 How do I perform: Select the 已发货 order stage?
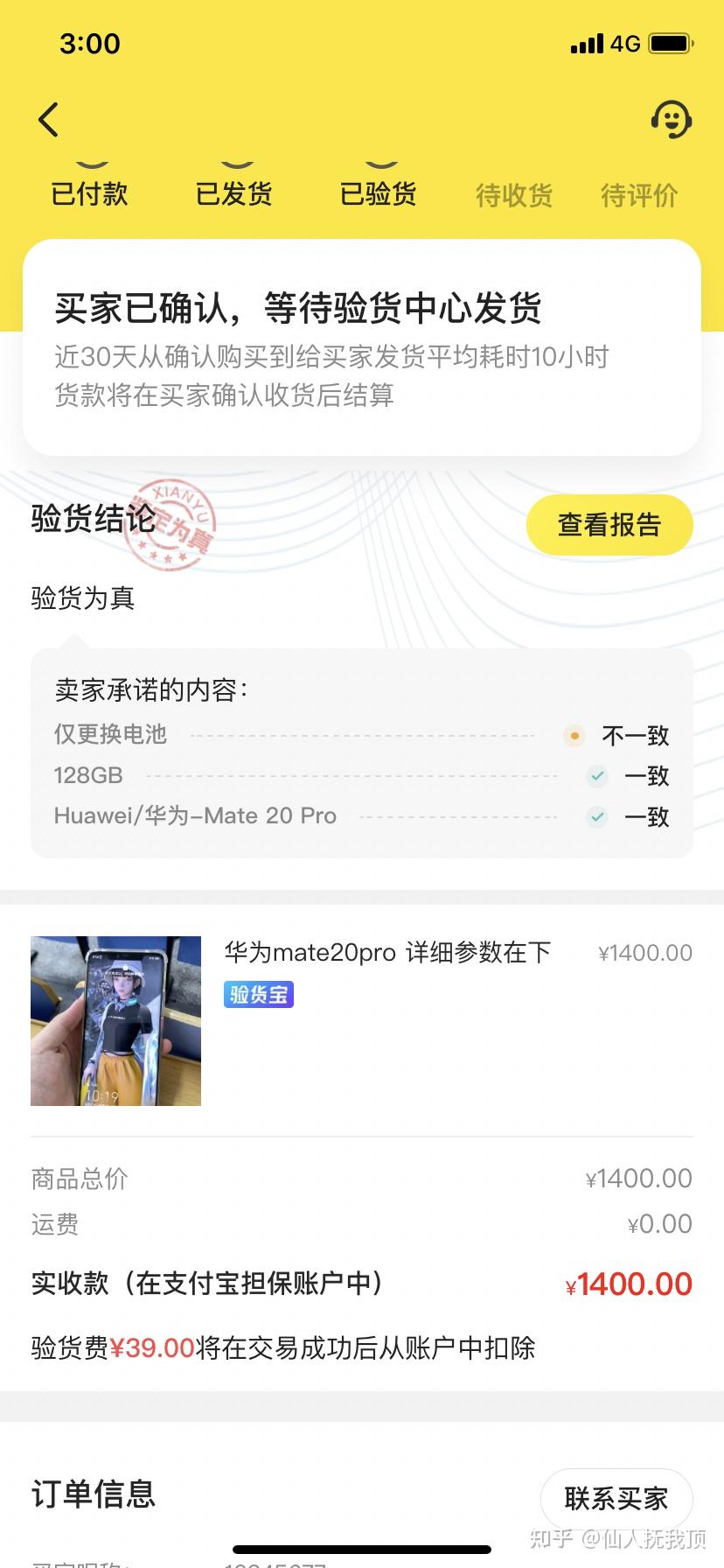click(x=235, y=194)
